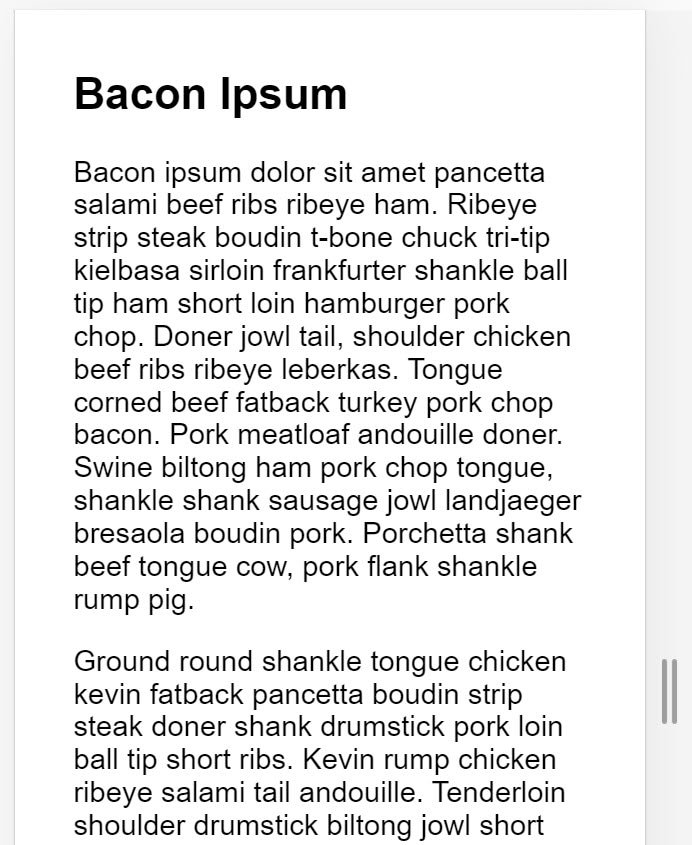Tap the vertical drag handle beside the text
Image resolution: width=692 pixels, height=845 pixels.
[x=669, y=691]
